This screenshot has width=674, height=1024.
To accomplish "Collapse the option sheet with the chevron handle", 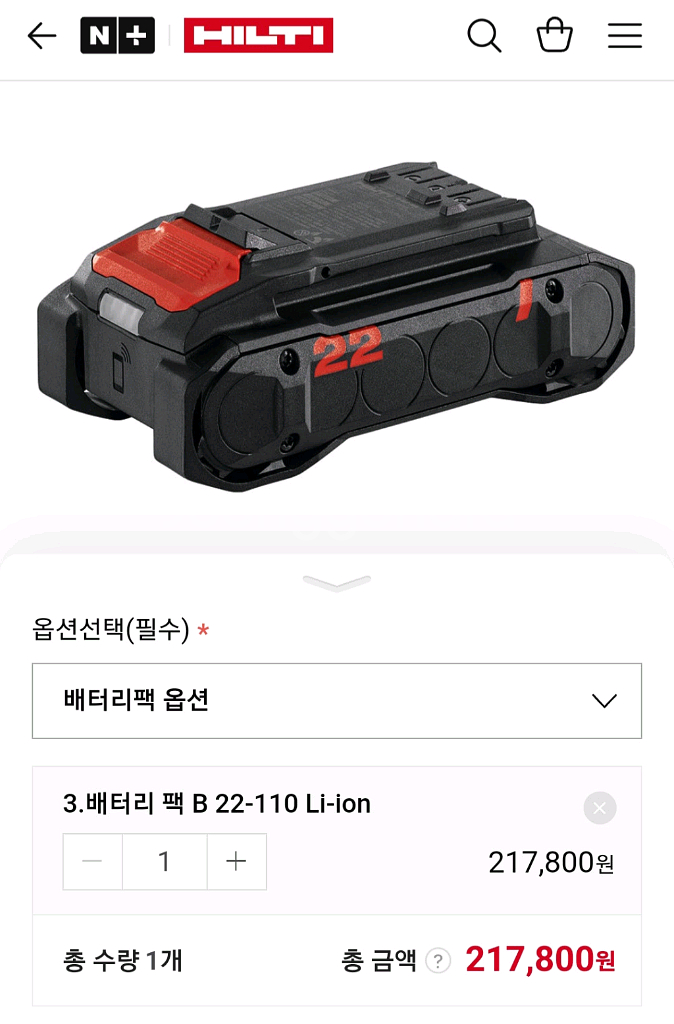I will click(337, 583).
